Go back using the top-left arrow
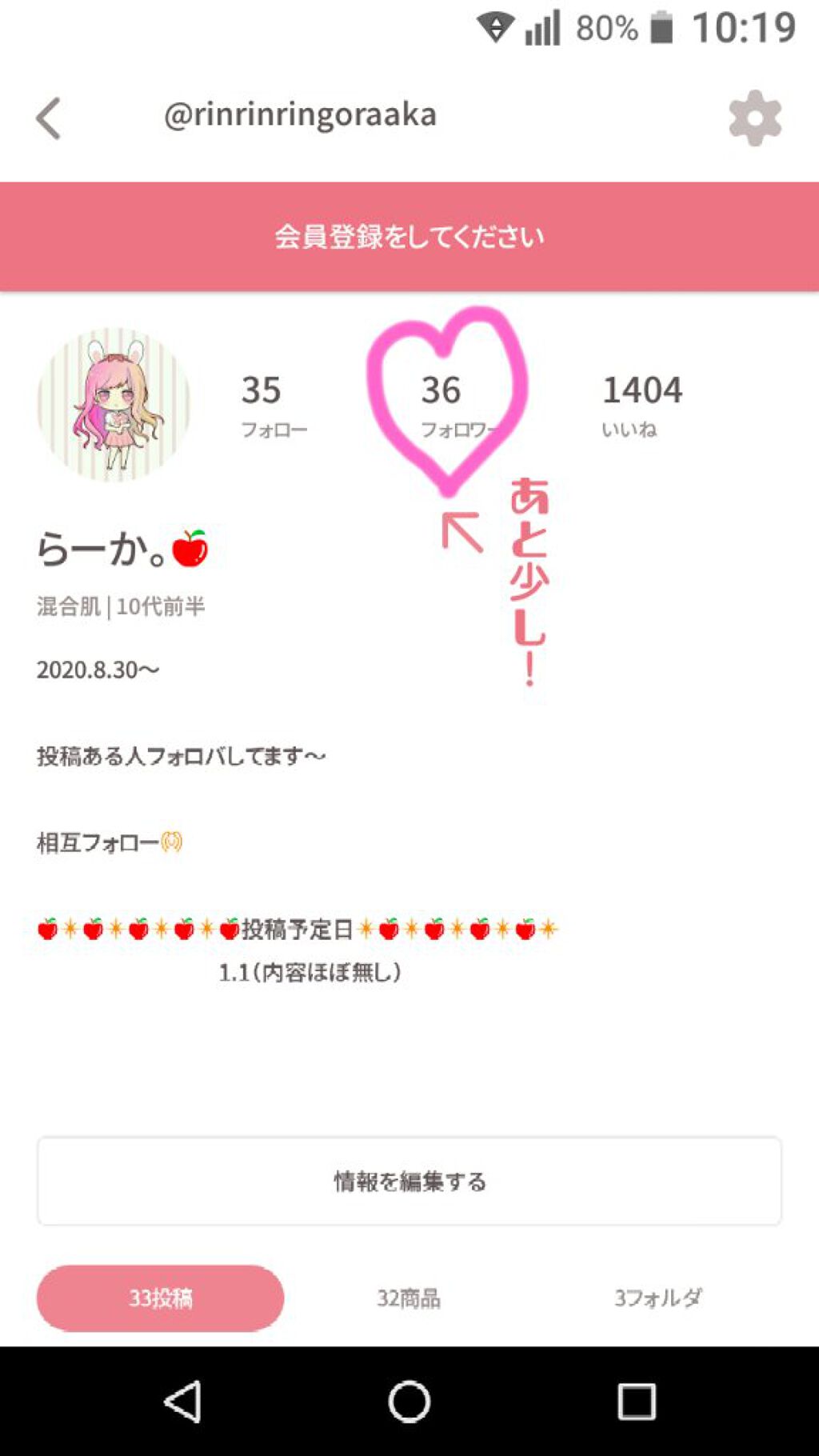 pyautogui.click(x=49, y=118)
